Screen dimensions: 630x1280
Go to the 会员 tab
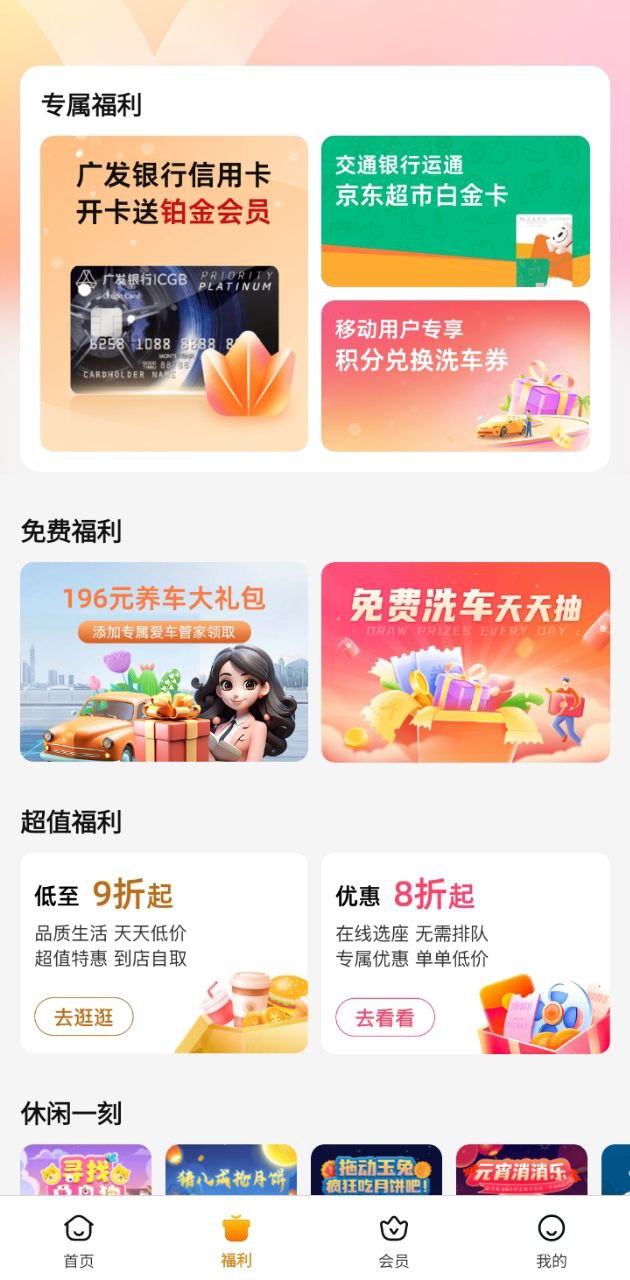tap(394, 1240)
